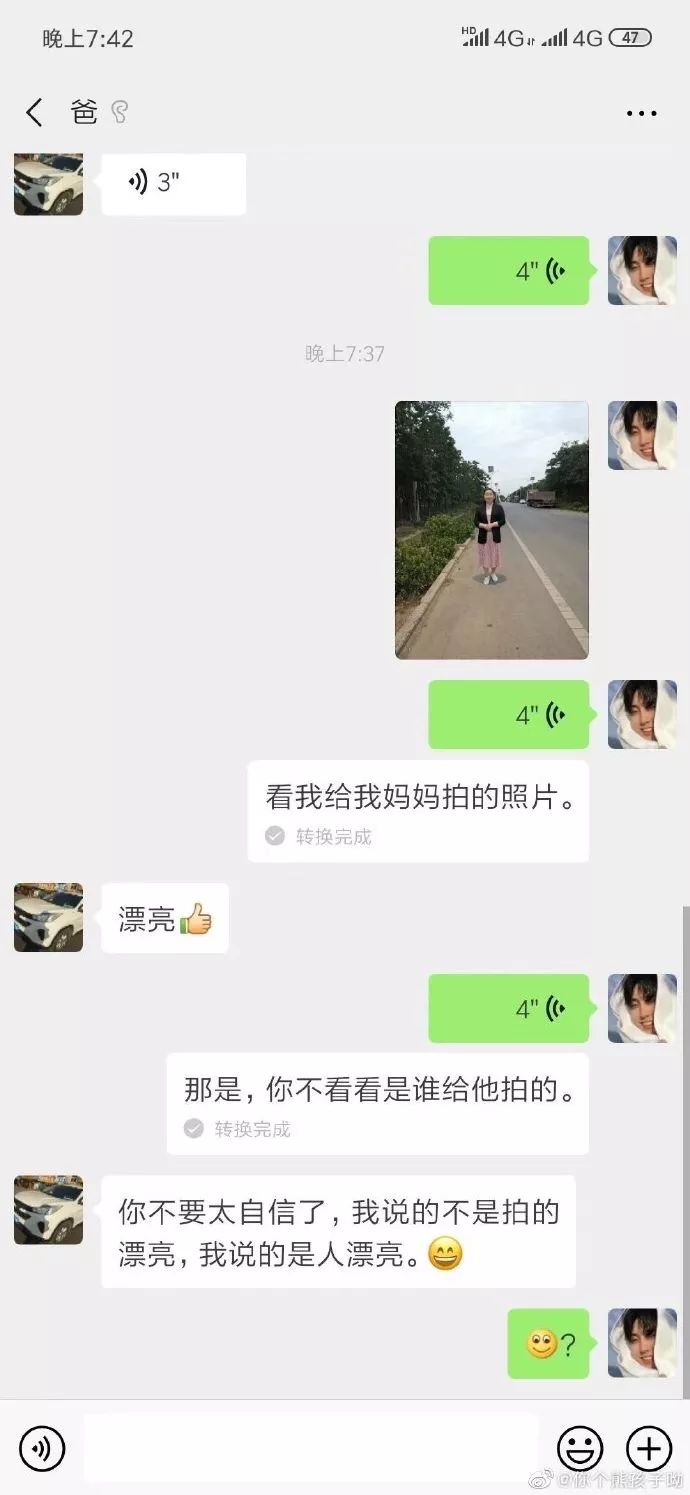Viewport: 690px width, 1495px height.
Task: Switch to voice input mode
Action: [x=42, y=1448]
